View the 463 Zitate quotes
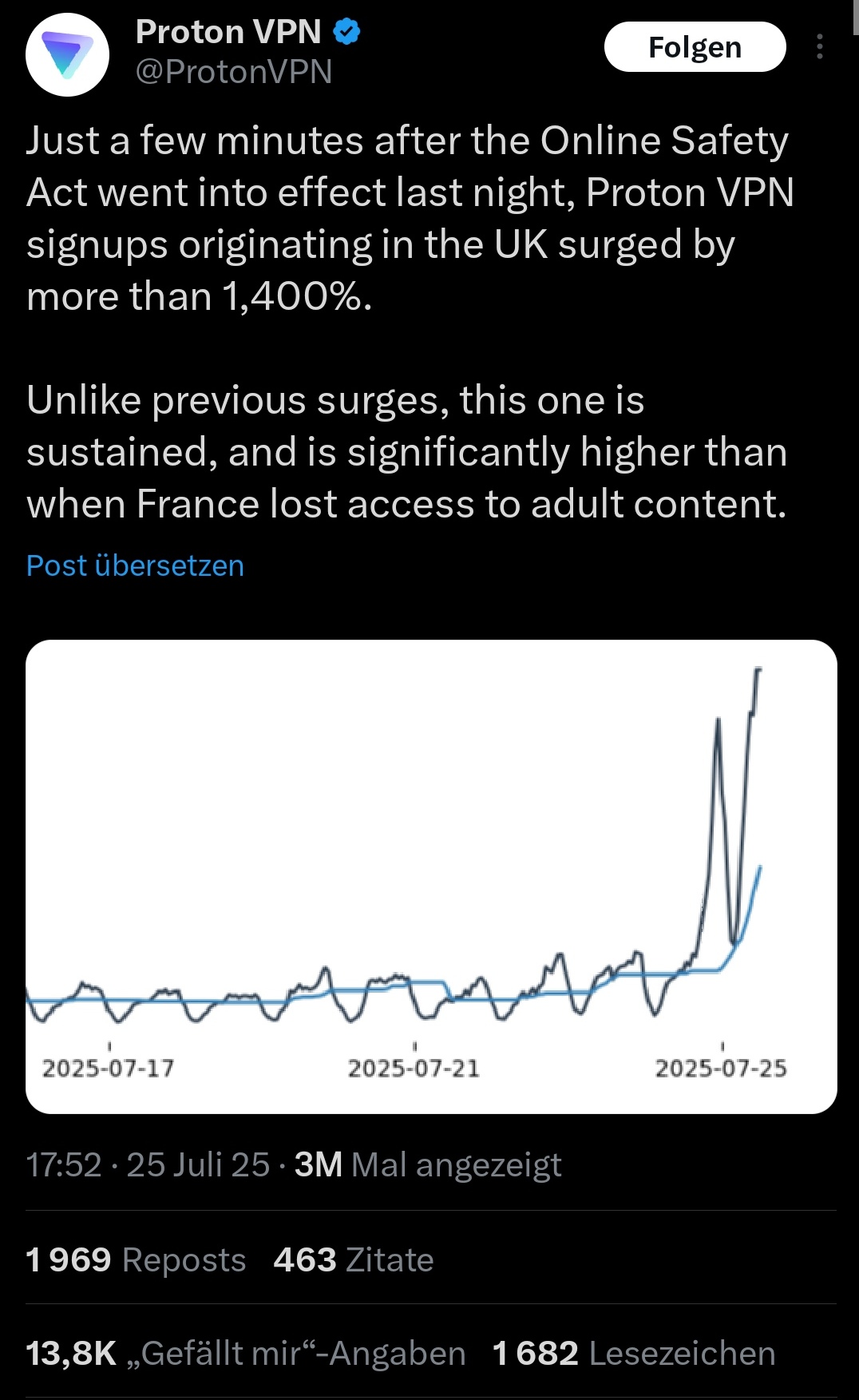This screenshot has height=1400, width=859. [x=354, y=1259]
